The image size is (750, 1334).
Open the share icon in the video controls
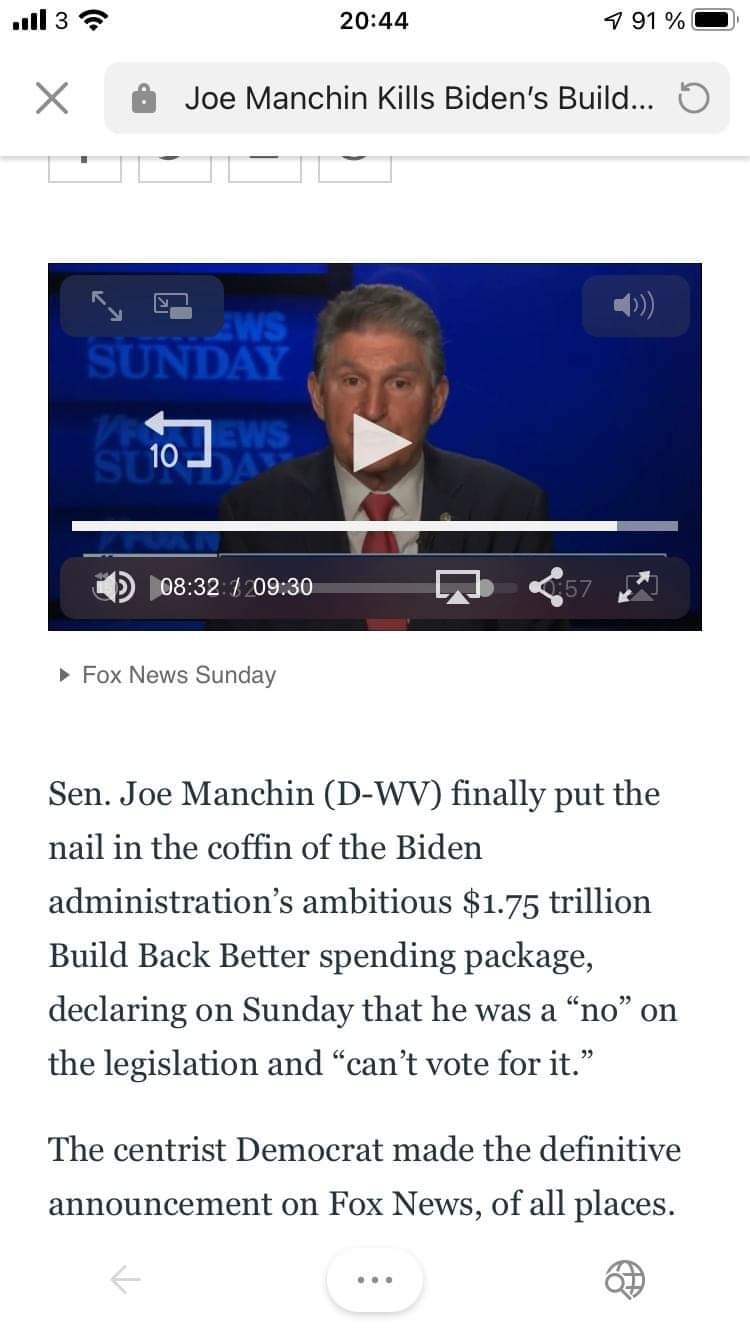click(547, 585)
